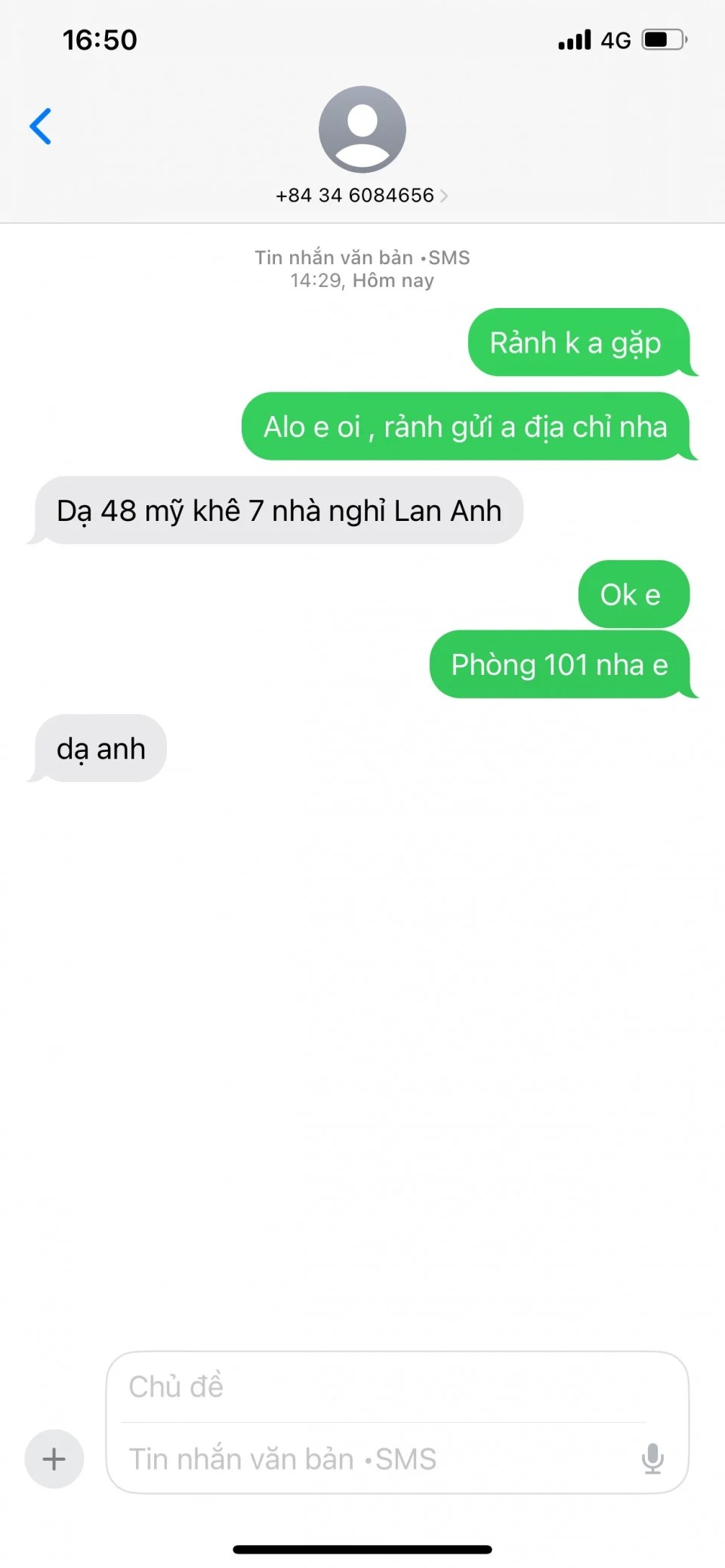Open contact details for +84 34 6084656

point(362,196)
